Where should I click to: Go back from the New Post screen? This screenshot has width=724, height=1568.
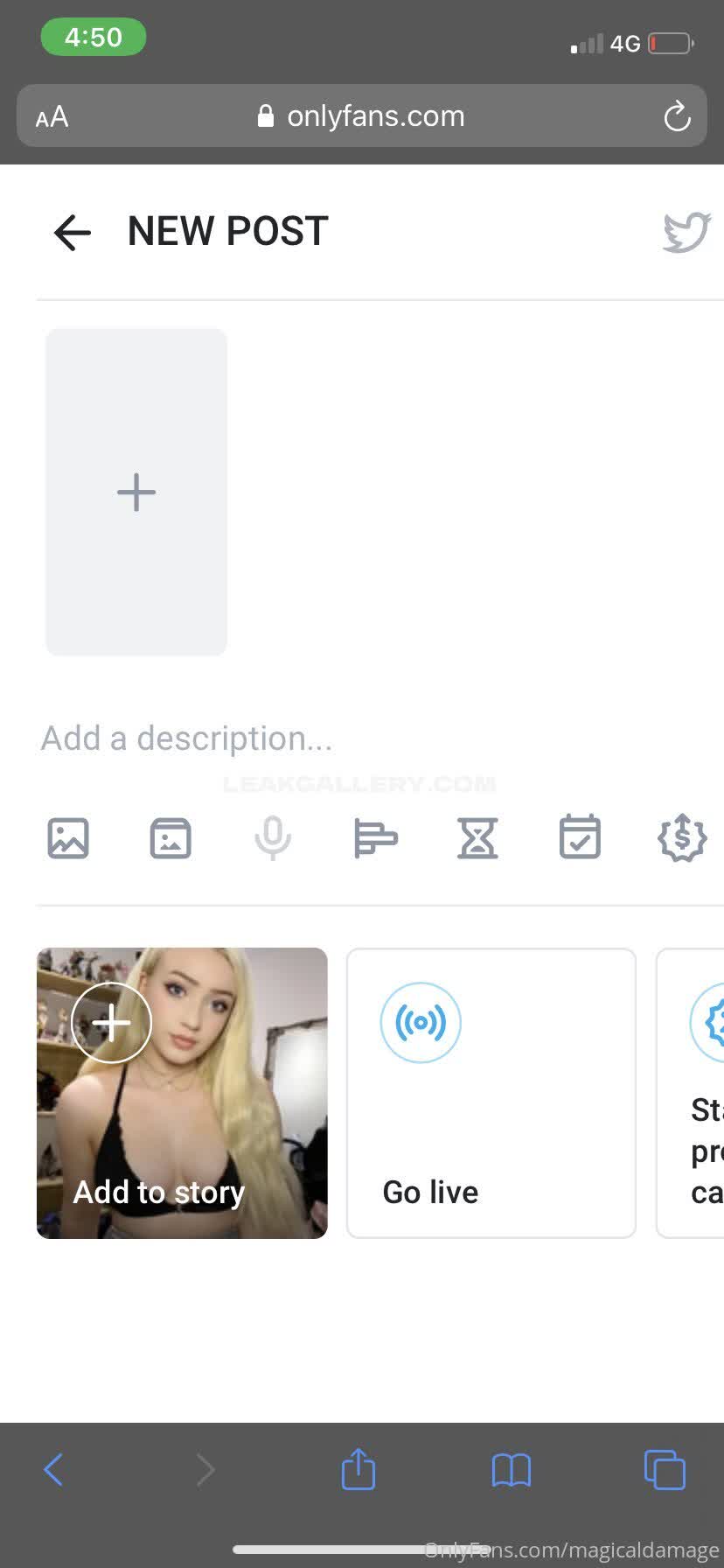click(72, 233)
